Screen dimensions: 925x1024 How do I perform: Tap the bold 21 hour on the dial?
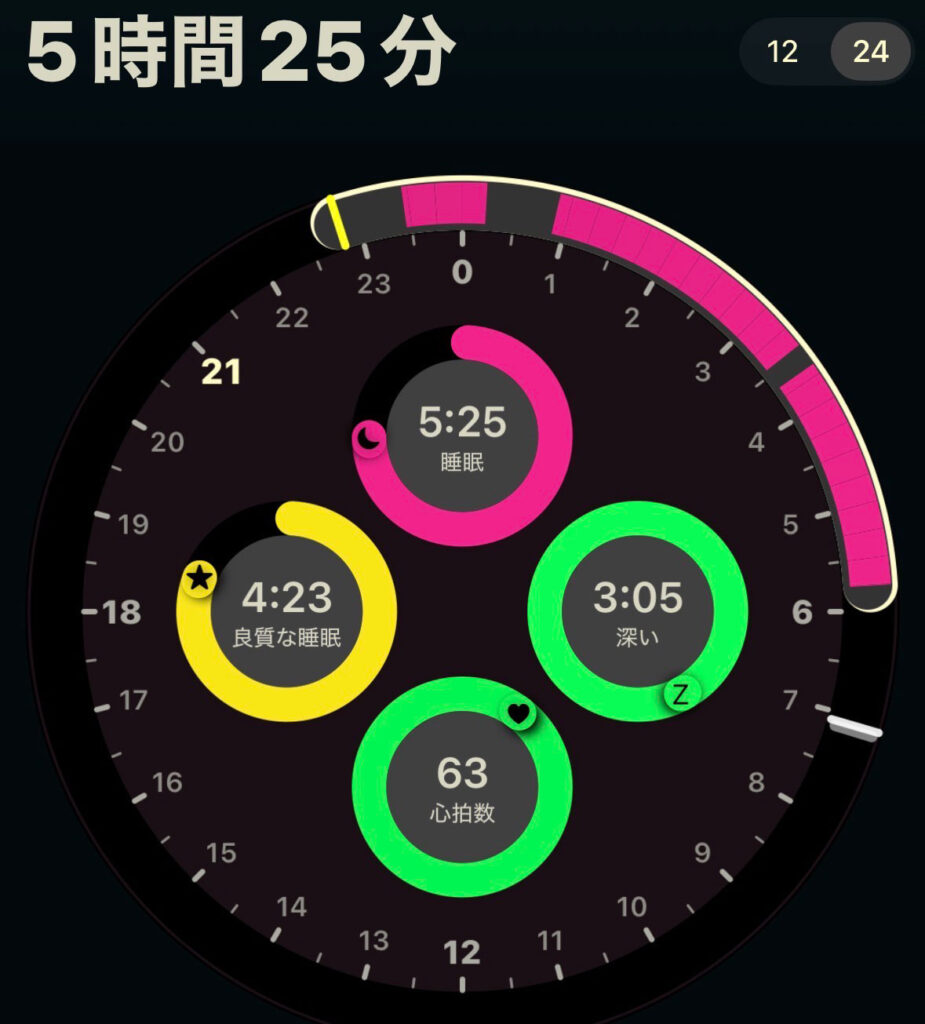click(x=222, y=372)
